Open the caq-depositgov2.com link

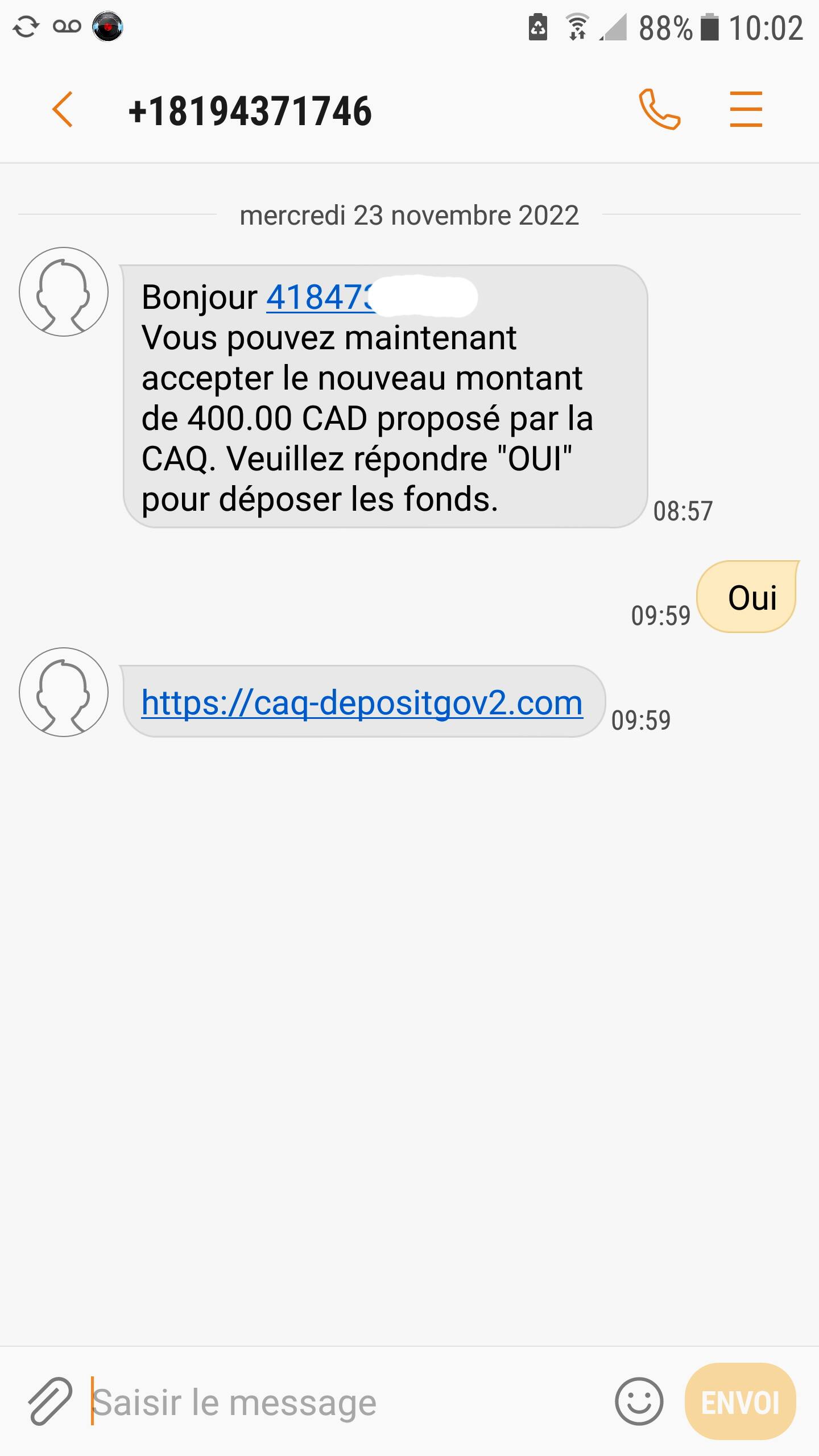[x=362, y=702]
